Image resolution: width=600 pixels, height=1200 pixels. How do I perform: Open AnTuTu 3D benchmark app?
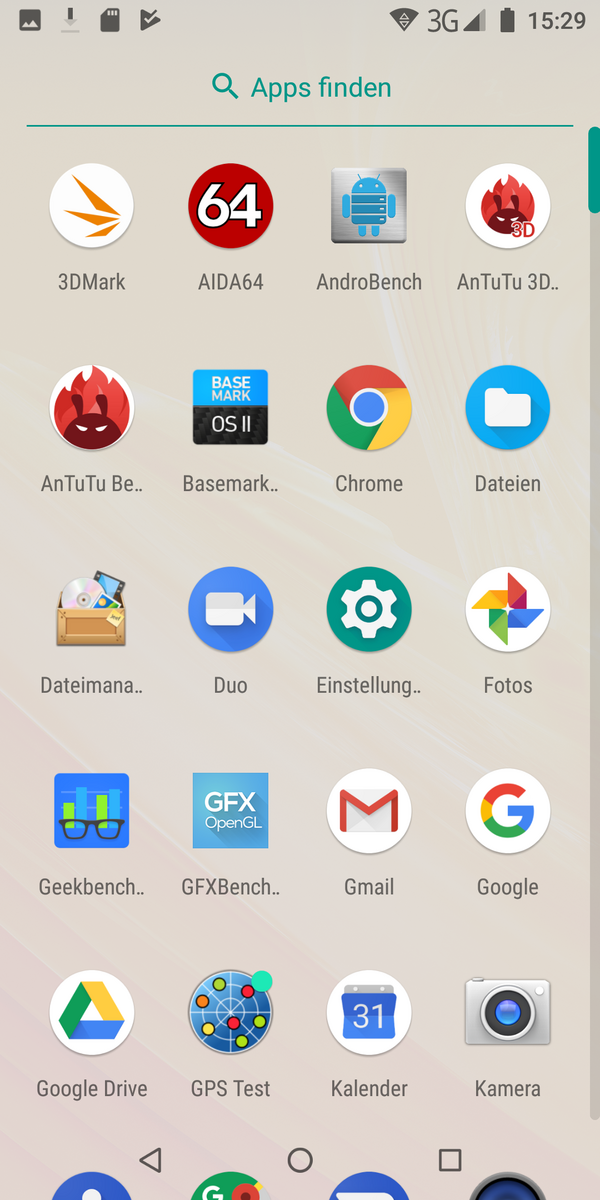coord(508,207)
